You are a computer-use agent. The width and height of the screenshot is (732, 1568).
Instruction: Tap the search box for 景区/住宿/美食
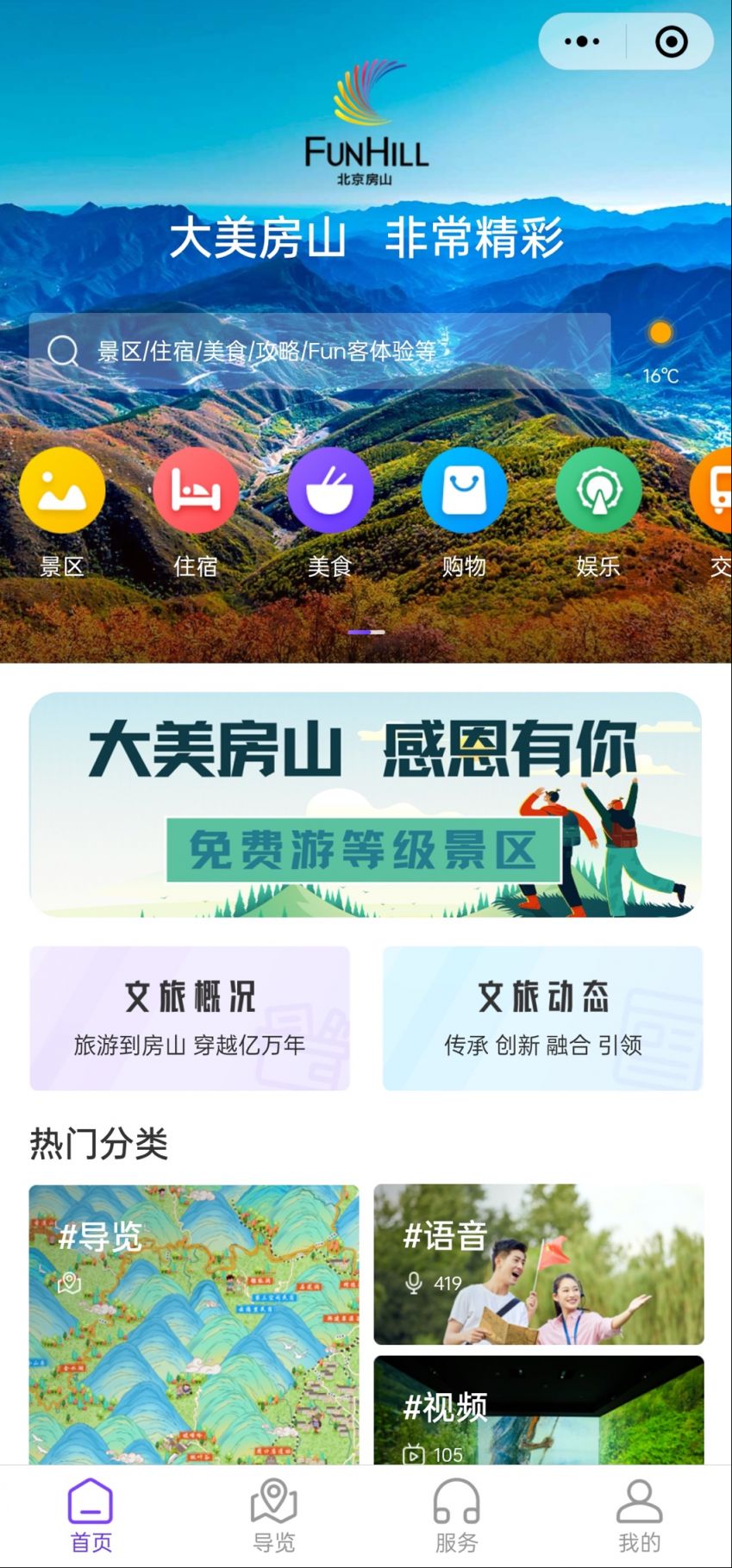pyautogui.click(x=319, y=351)
